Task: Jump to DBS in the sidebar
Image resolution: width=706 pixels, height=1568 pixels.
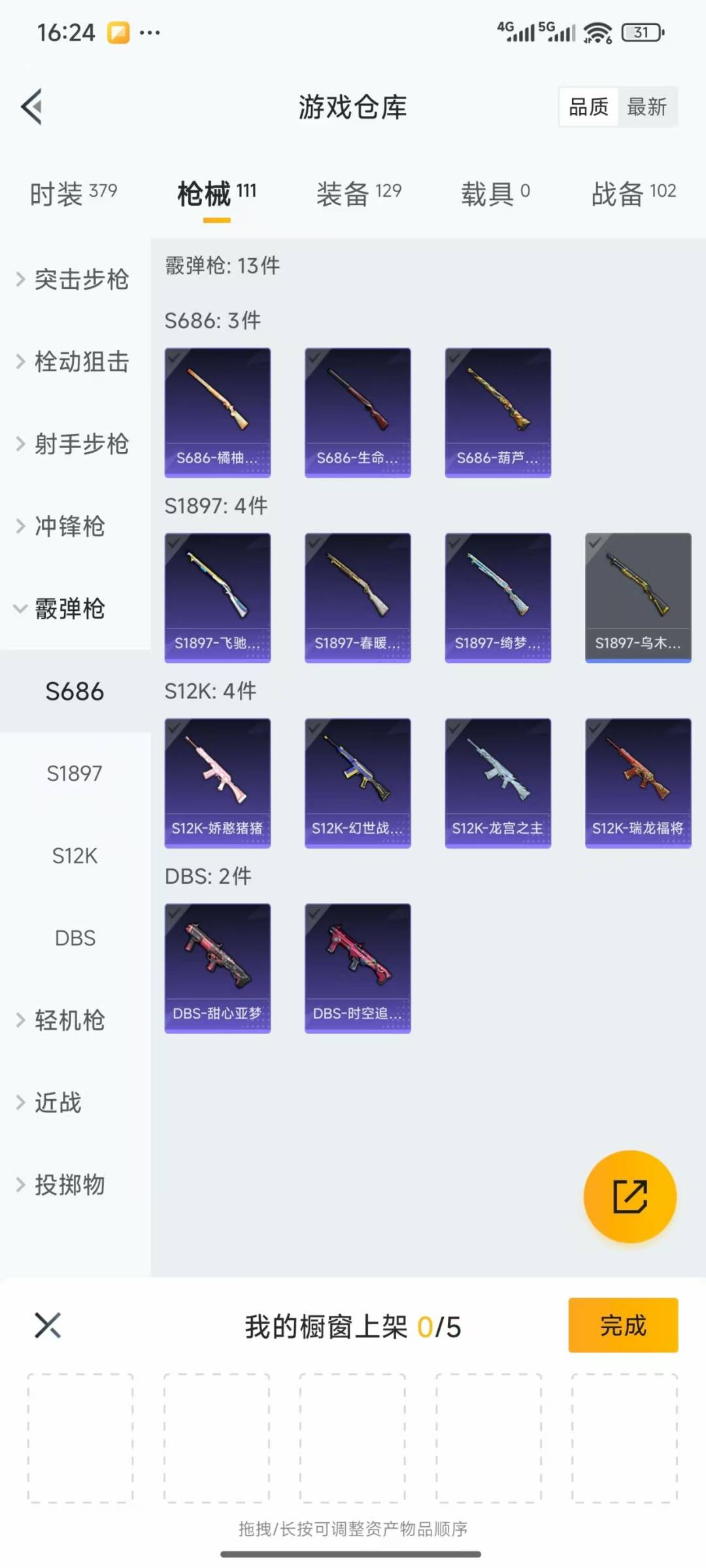Action: click(x=75, y=938)
